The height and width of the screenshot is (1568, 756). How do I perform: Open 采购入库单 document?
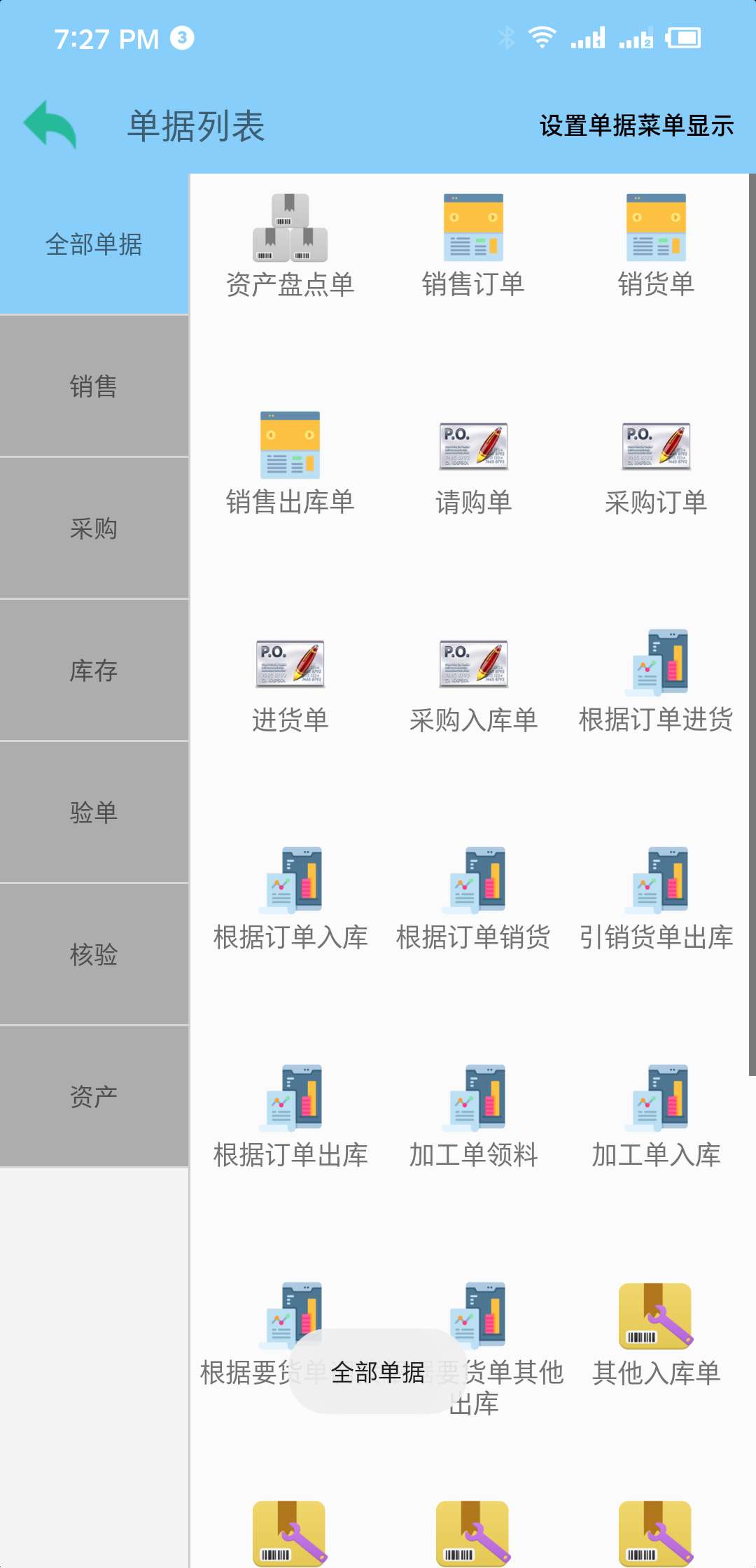click(473, 680)
